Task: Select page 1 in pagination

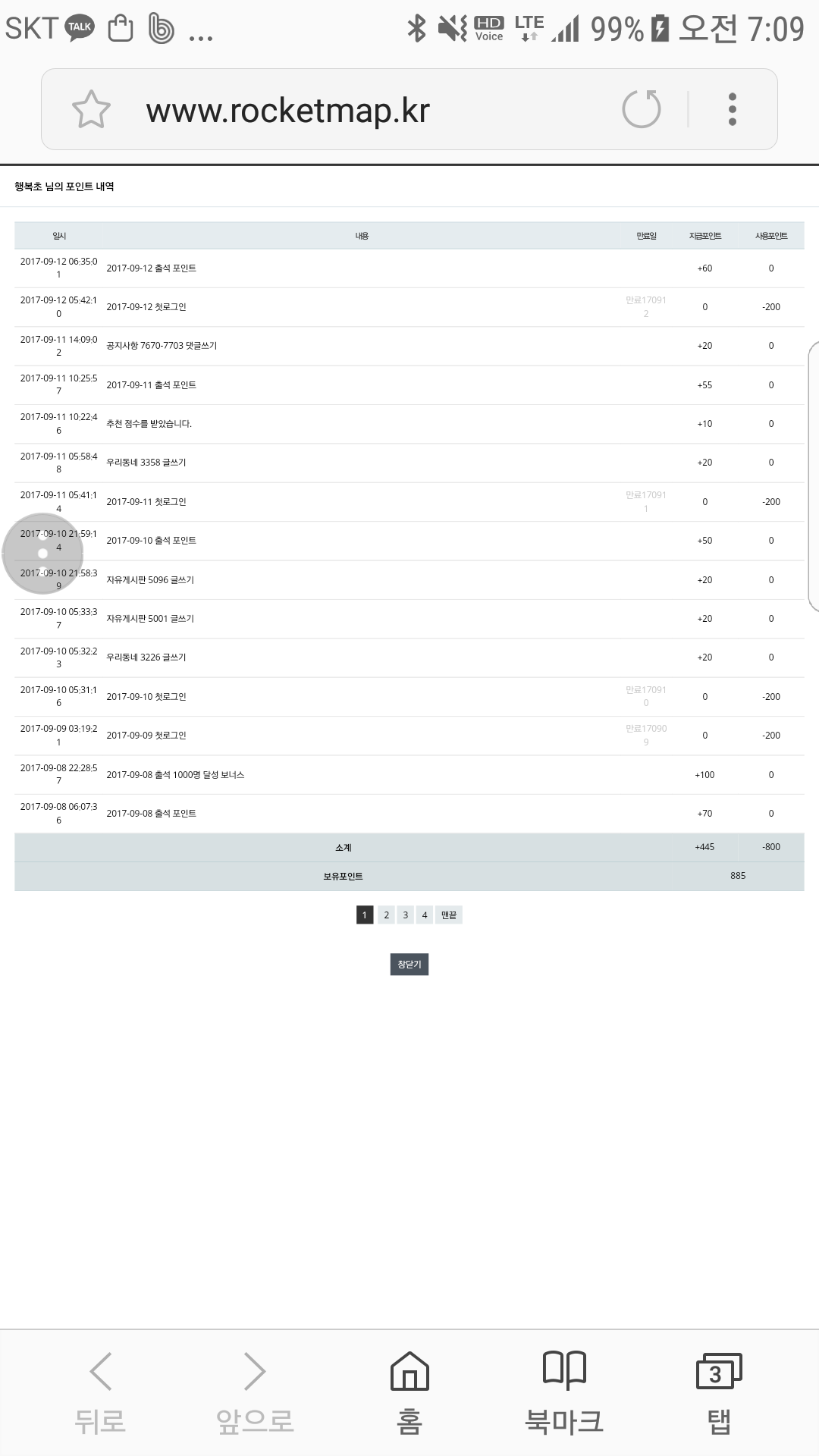Action: click(365, 915)
